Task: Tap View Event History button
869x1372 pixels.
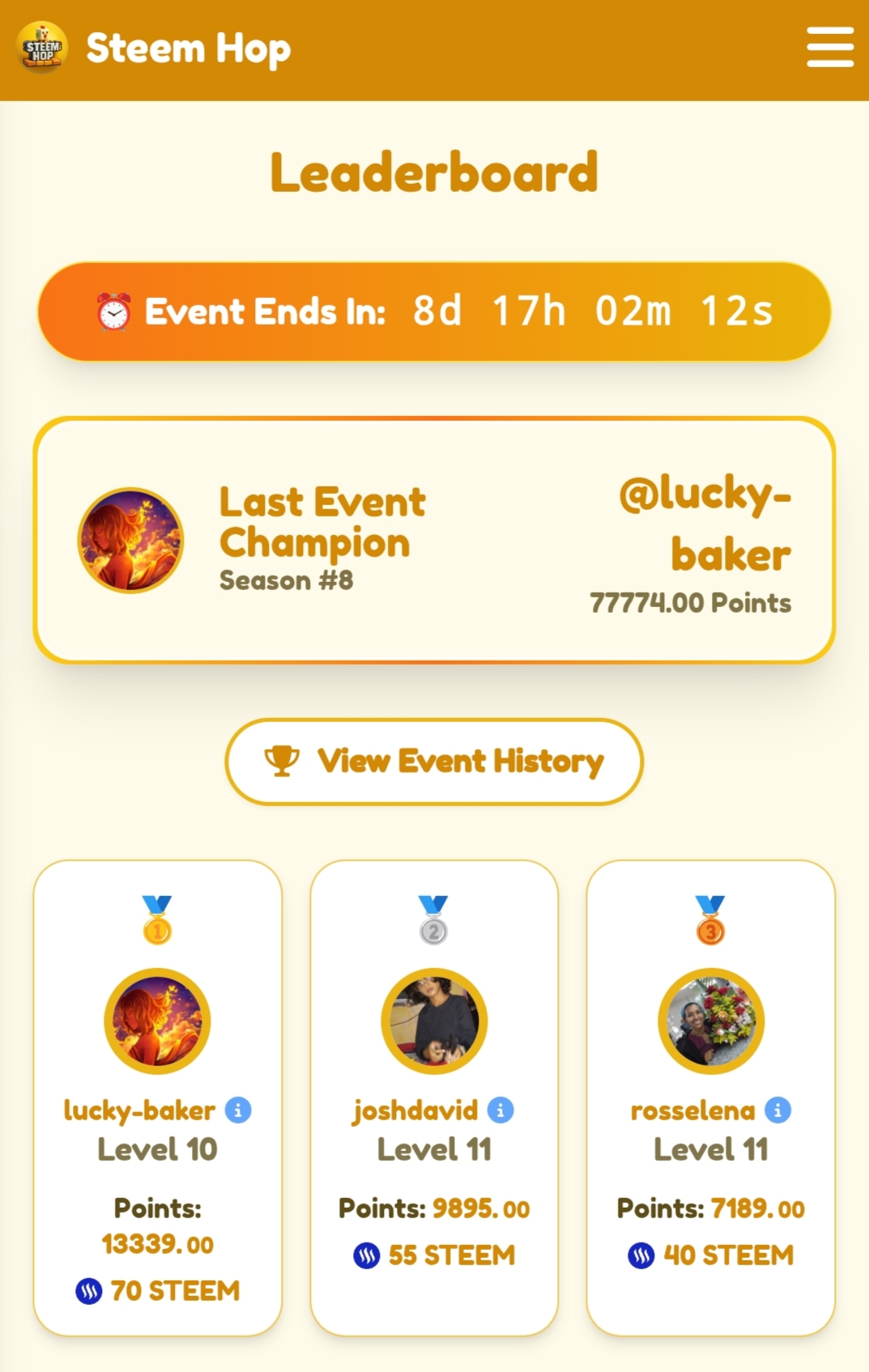Action: click(434, 762)
